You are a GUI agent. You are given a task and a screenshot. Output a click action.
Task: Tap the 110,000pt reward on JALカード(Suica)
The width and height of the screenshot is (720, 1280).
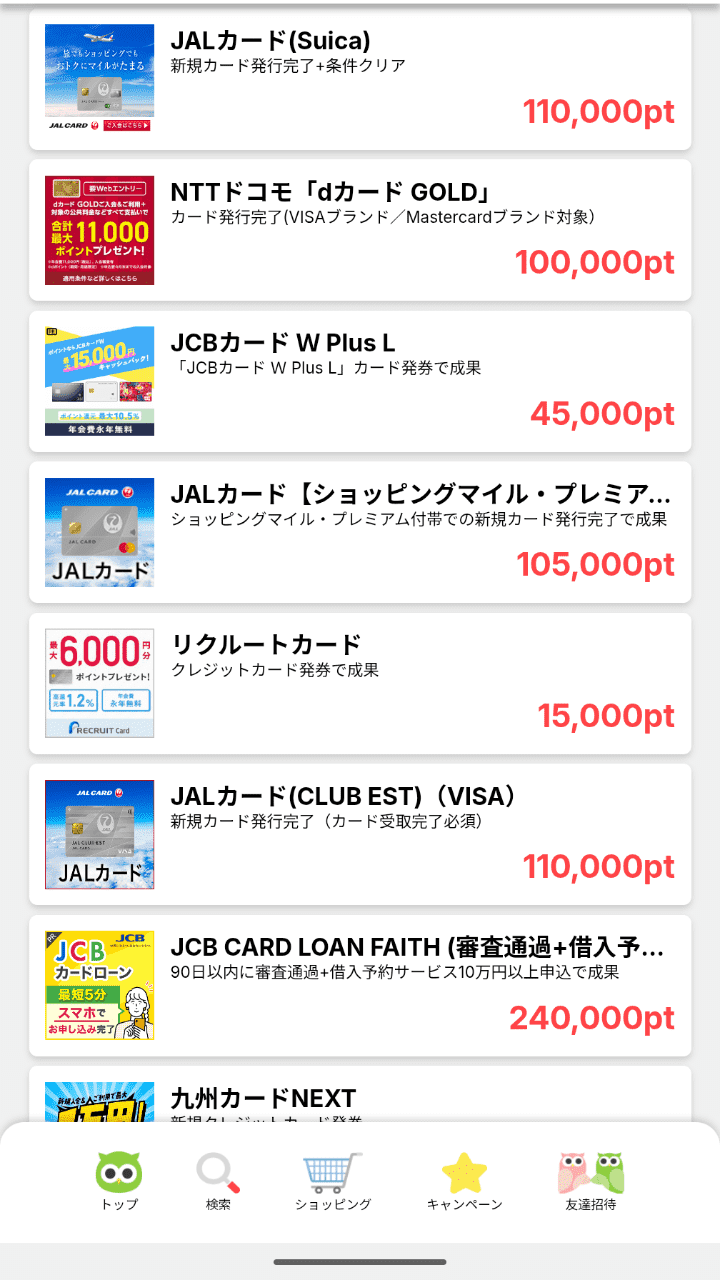tap(602, 112)
